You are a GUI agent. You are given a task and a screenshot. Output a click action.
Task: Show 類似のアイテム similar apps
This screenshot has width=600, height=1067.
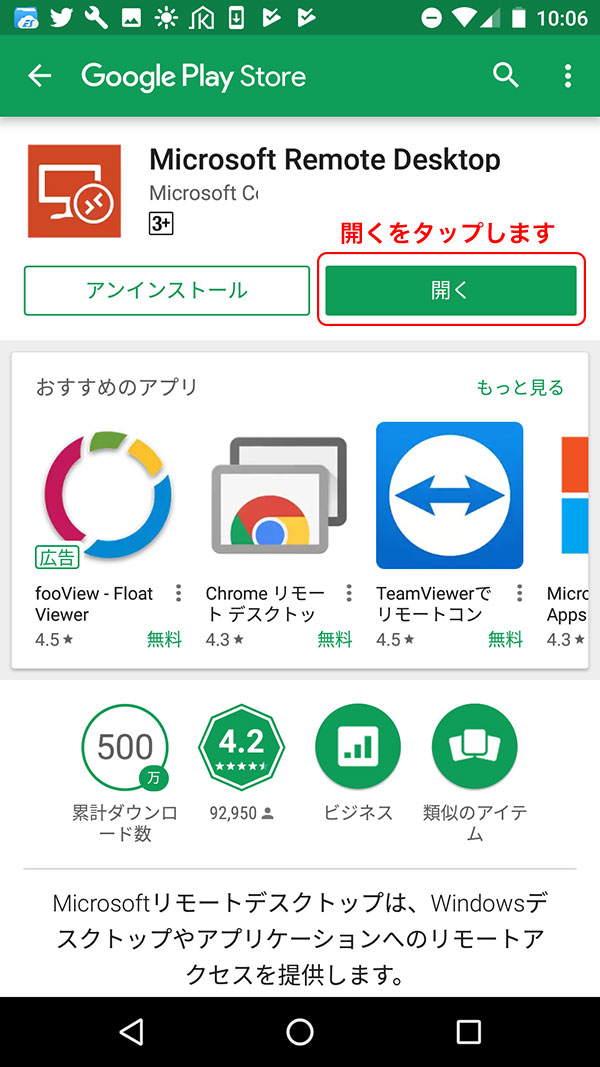click(474, 748)
